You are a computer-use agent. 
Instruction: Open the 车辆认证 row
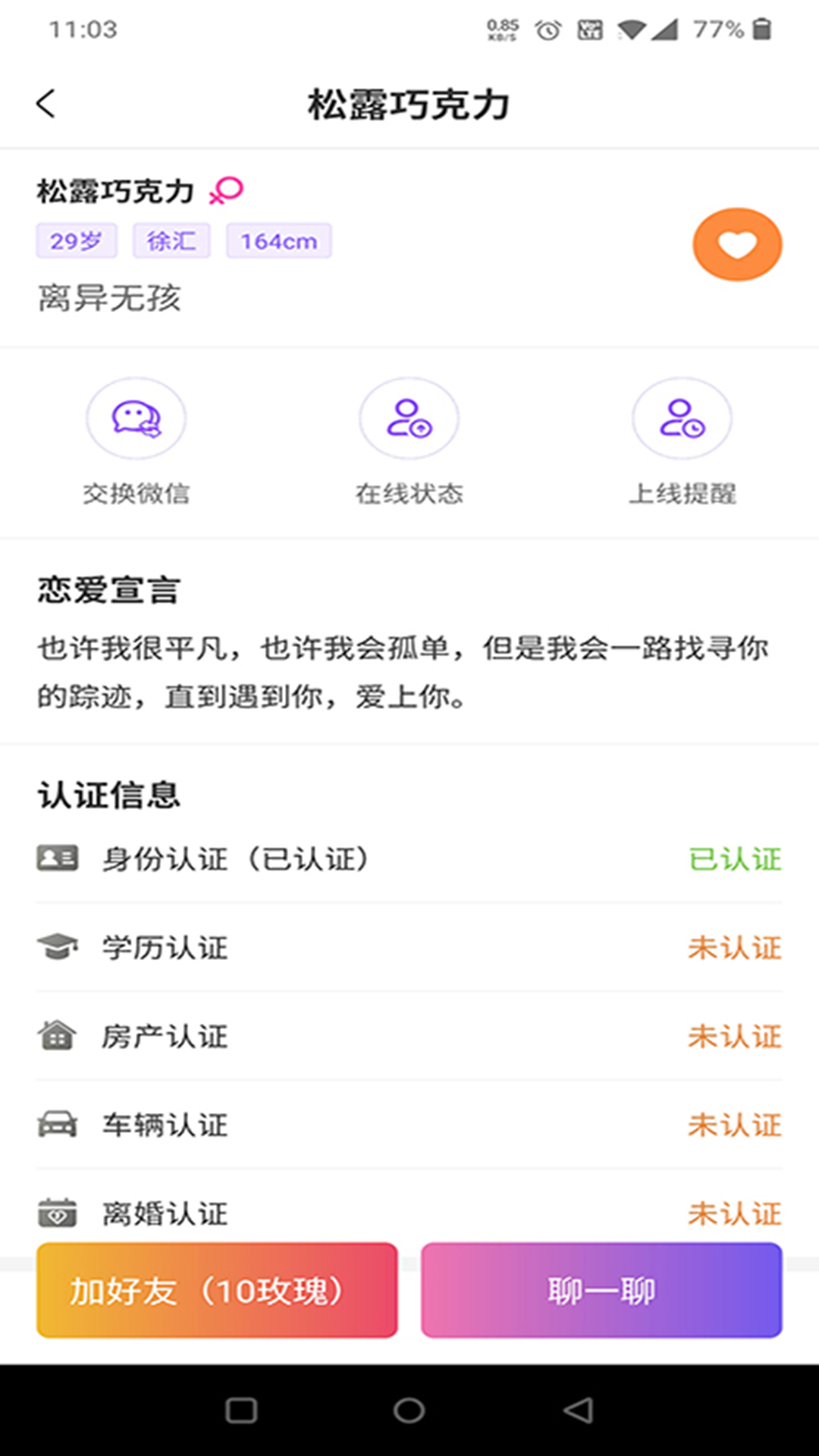(409, 1125)
